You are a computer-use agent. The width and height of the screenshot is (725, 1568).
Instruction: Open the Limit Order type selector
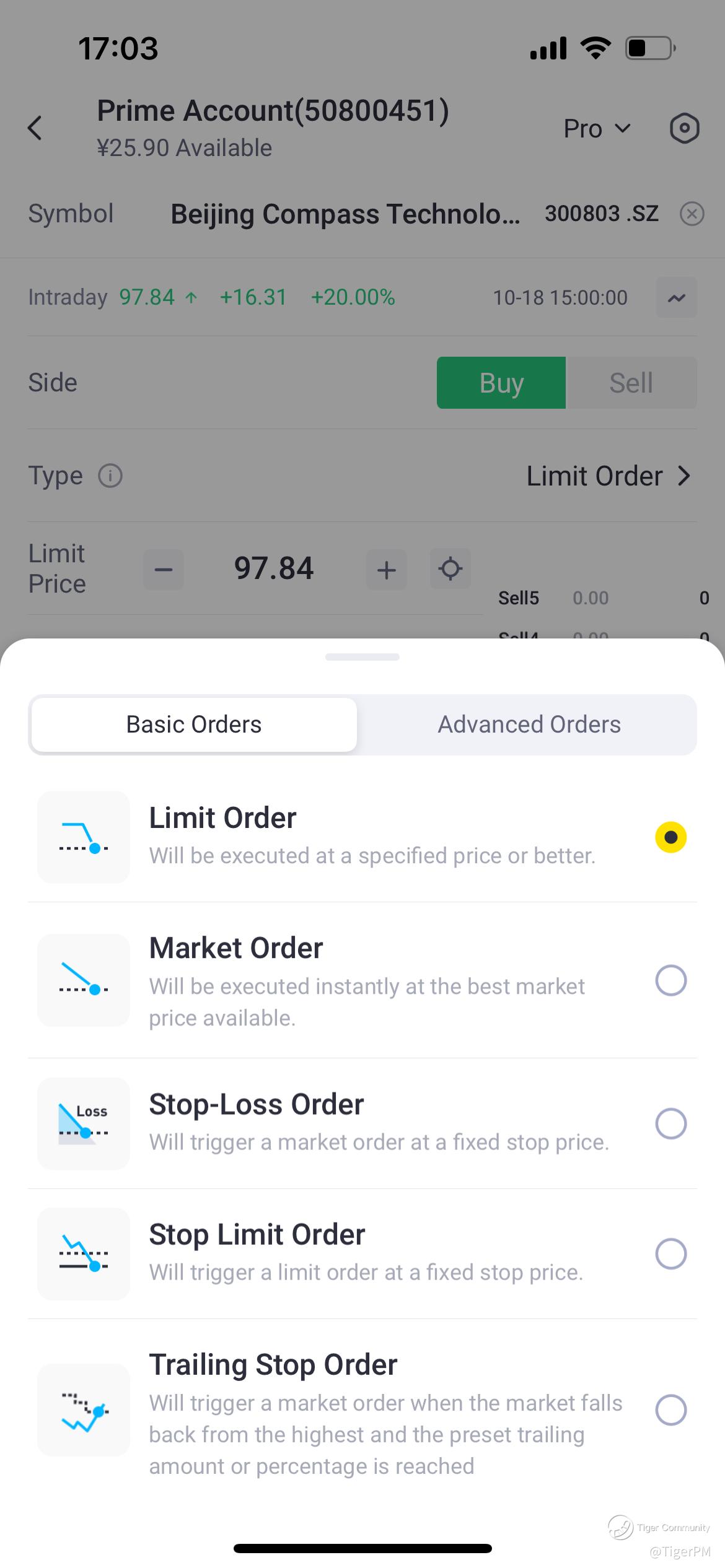[x=607, y=476]
